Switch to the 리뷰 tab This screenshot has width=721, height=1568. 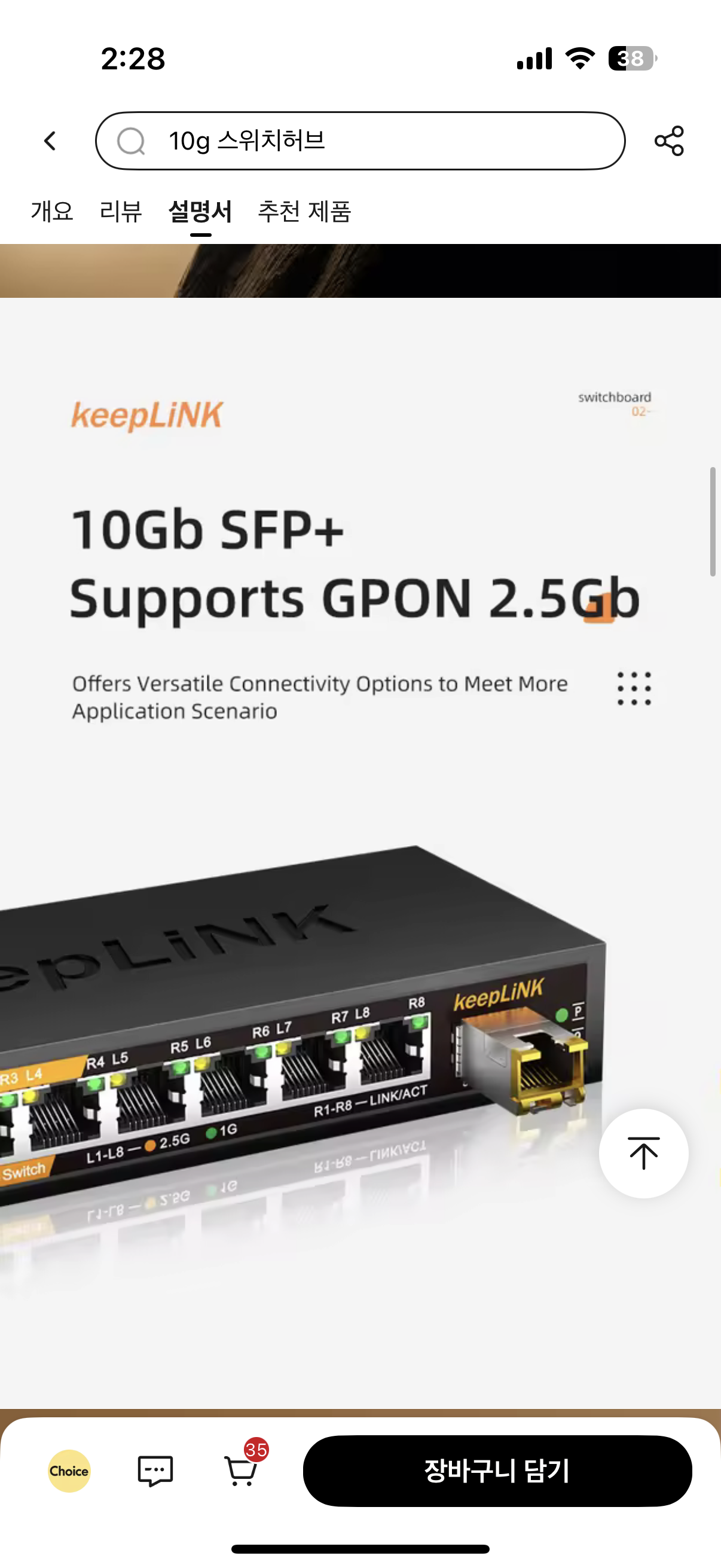121,212
